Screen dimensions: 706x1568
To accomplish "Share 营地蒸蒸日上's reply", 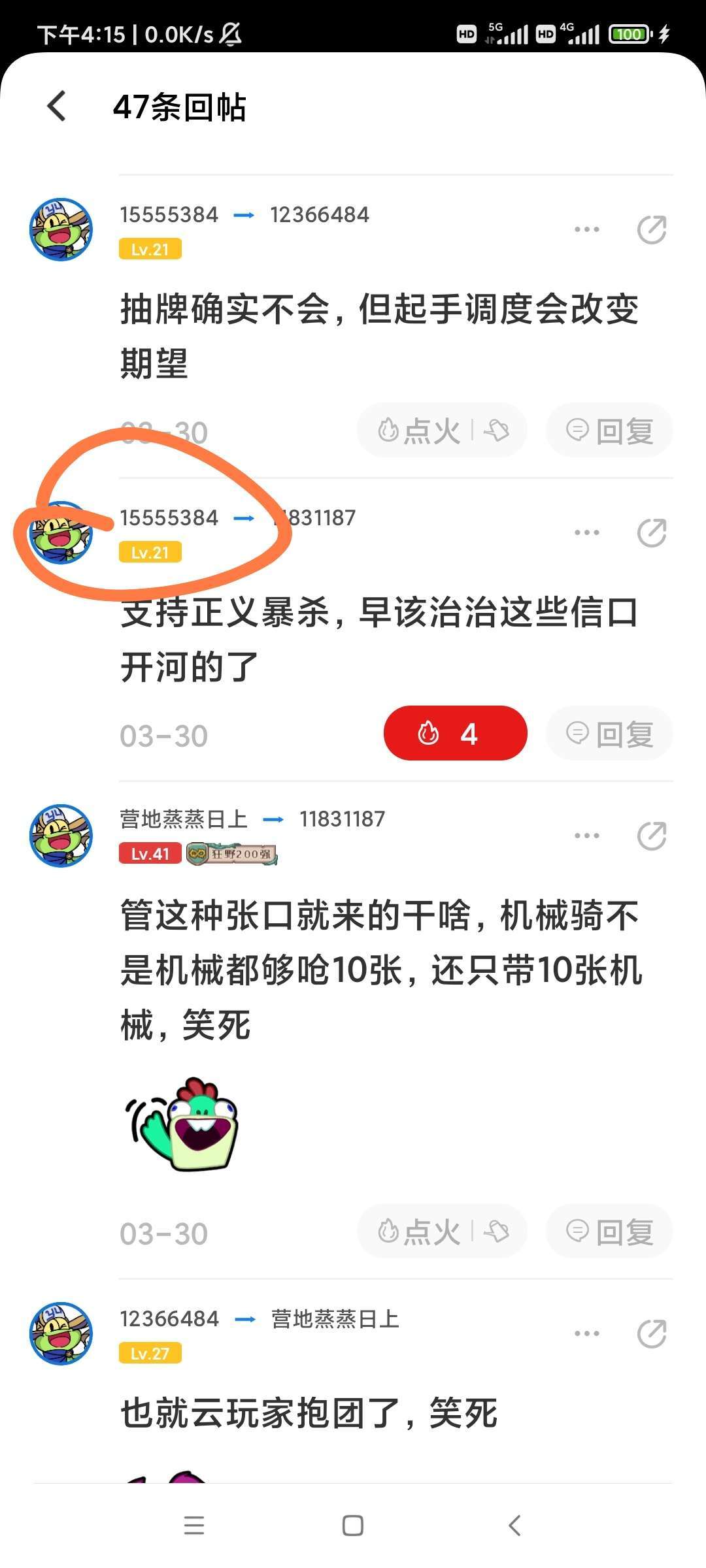I will tap(652, 836).
